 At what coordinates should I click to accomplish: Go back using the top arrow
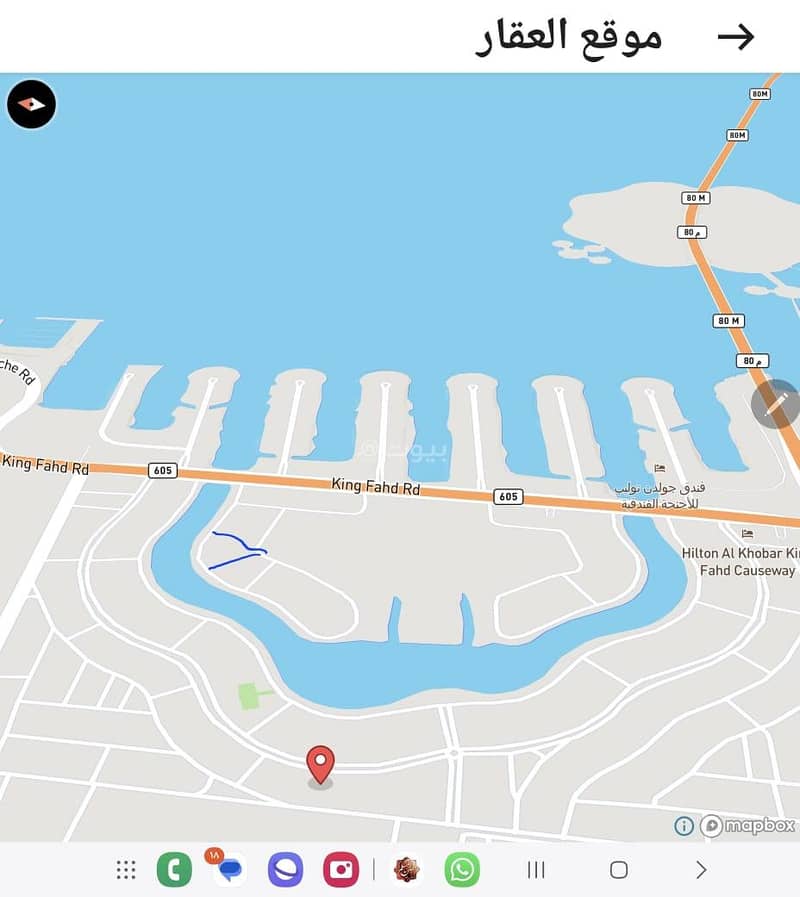[735, 37]
